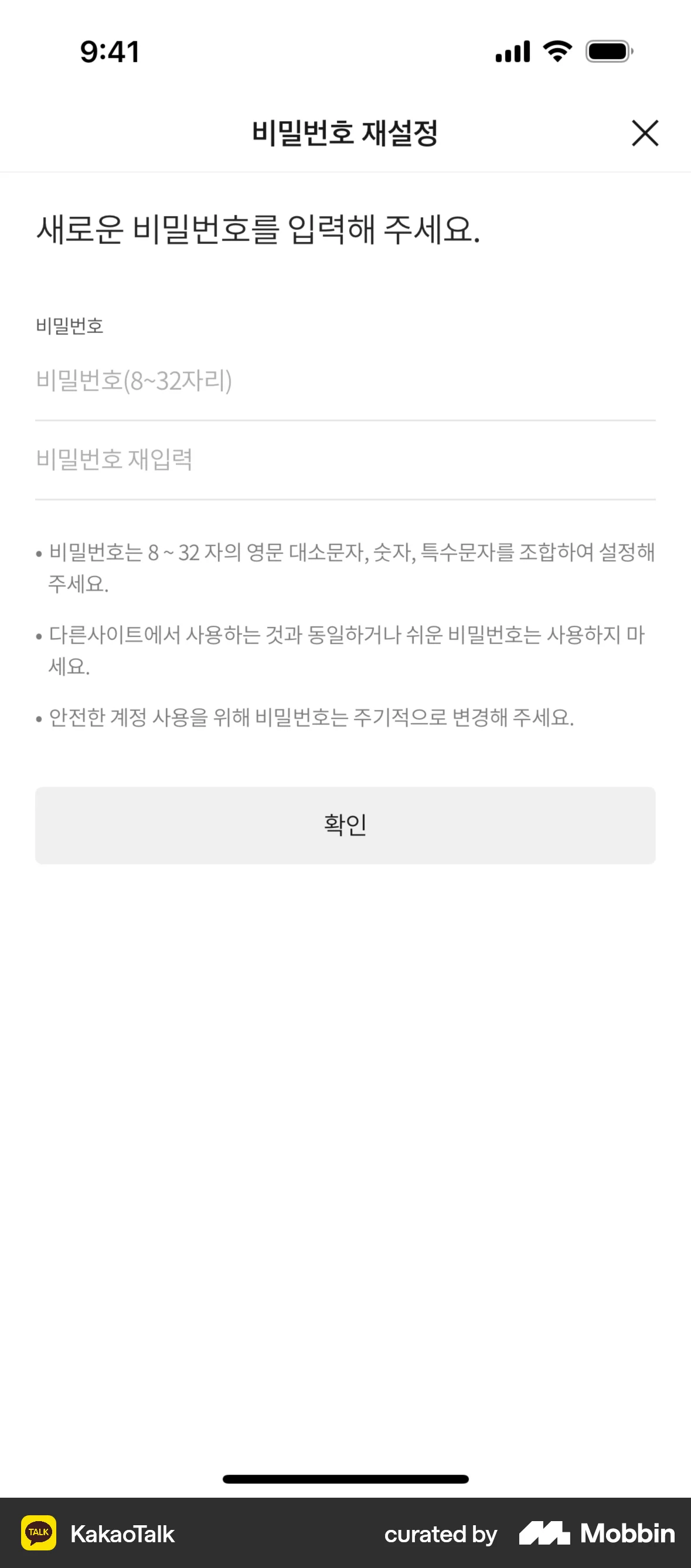Click the 비밀번호 재입력 confirmation field
This screenshot has height=1568, width=691.
[346, 461]
